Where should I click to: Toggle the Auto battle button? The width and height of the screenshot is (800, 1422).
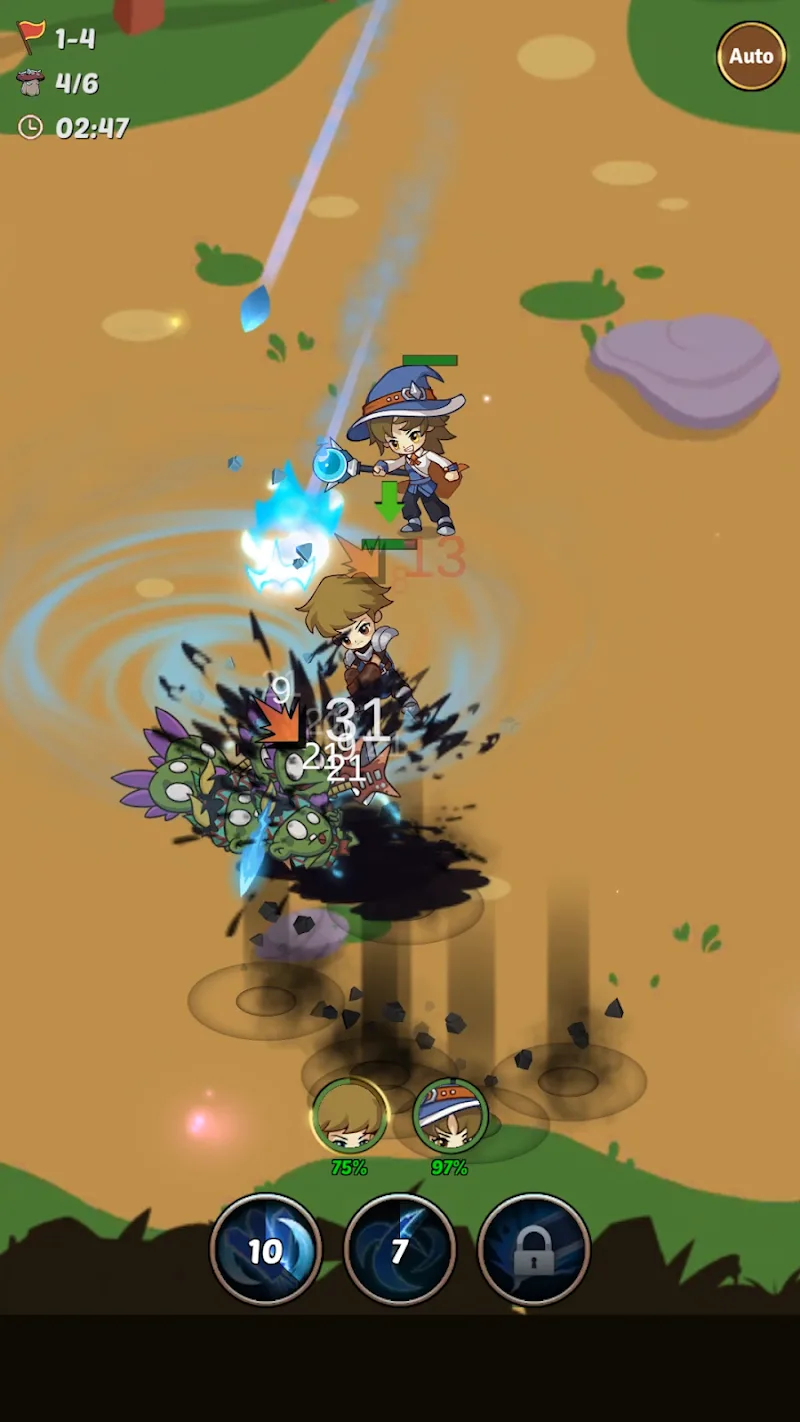(751, 56)
